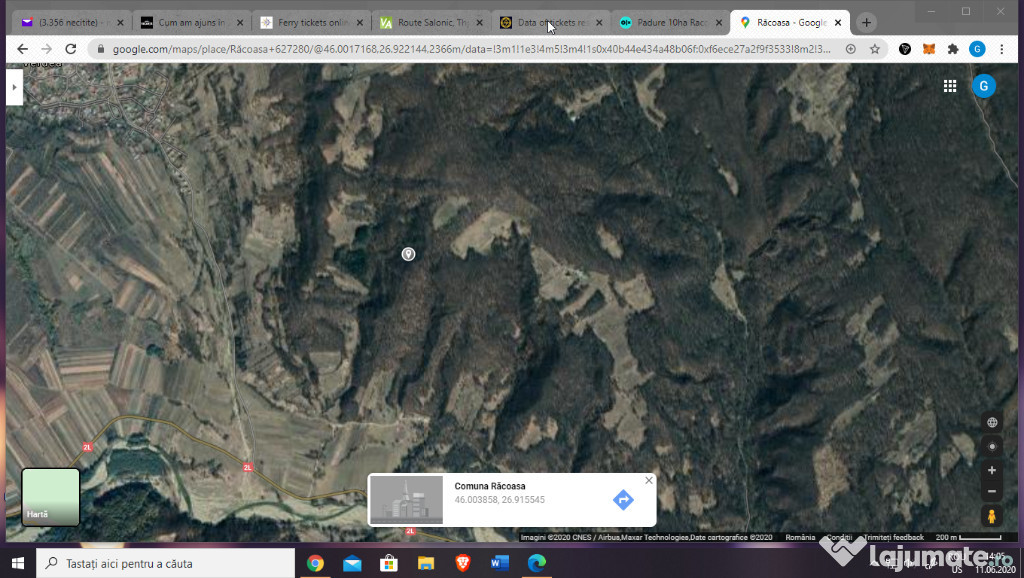
Task: Open a new browser tab
Action: click(x=866, y=22)
